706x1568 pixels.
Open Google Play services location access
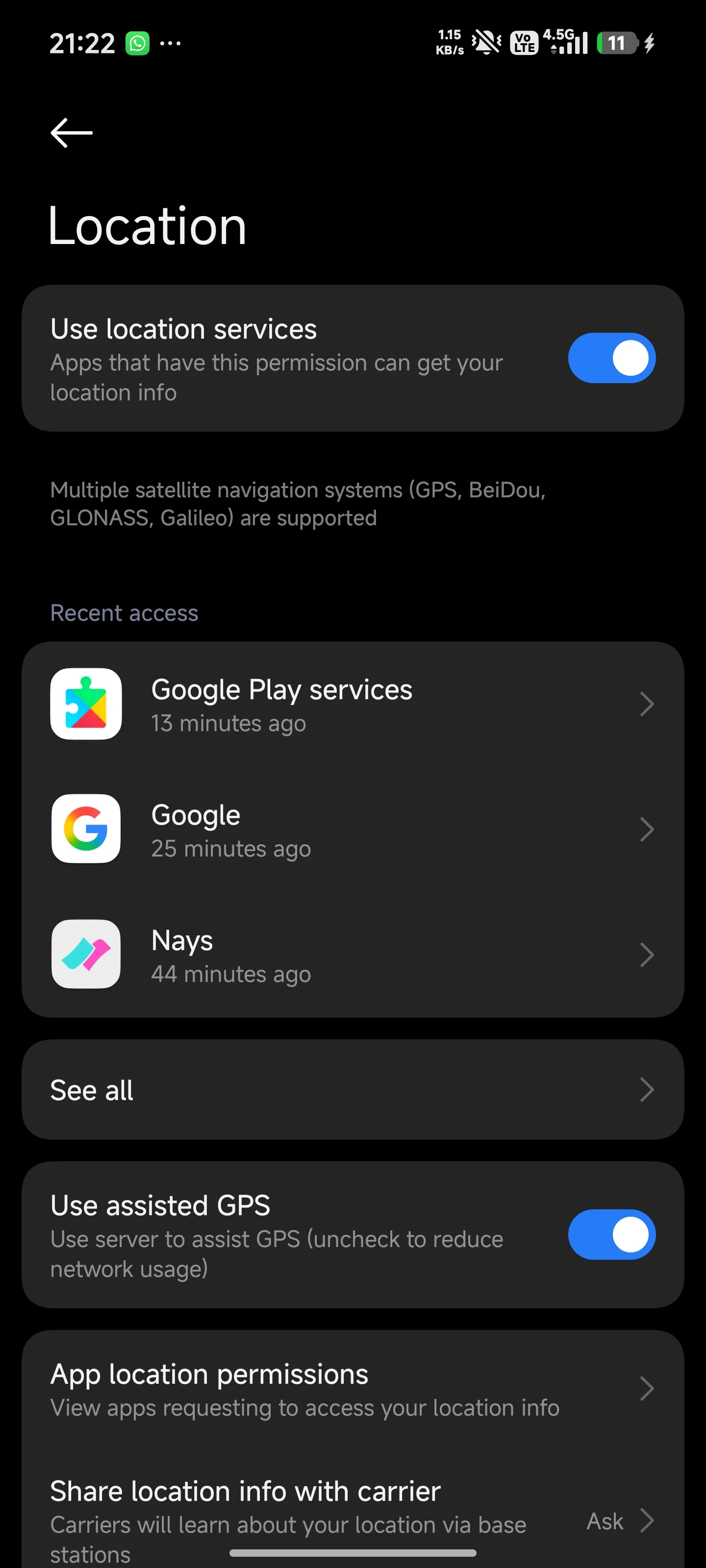[x=352, y=704]
